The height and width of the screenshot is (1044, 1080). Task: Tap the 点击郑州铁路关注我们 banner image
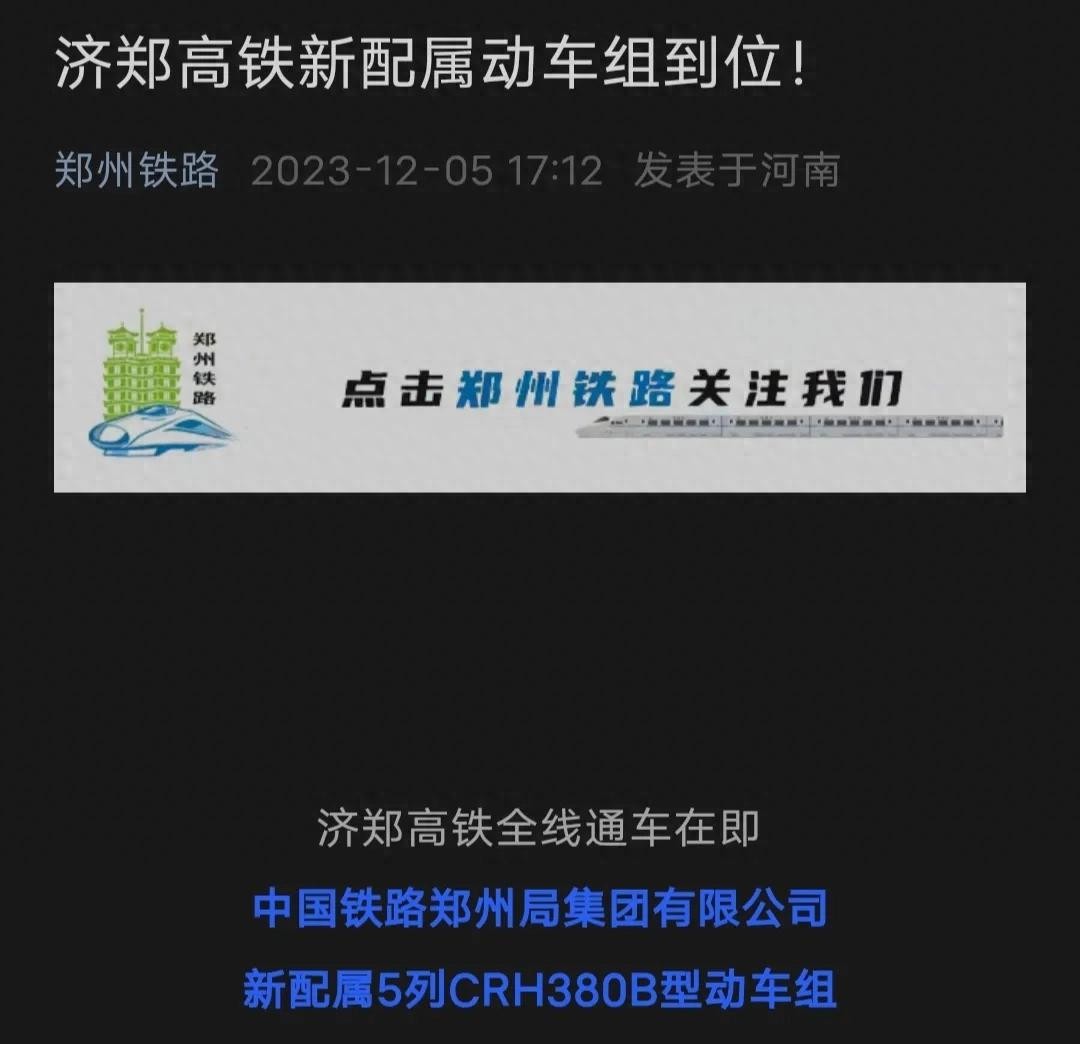point(540,387)
